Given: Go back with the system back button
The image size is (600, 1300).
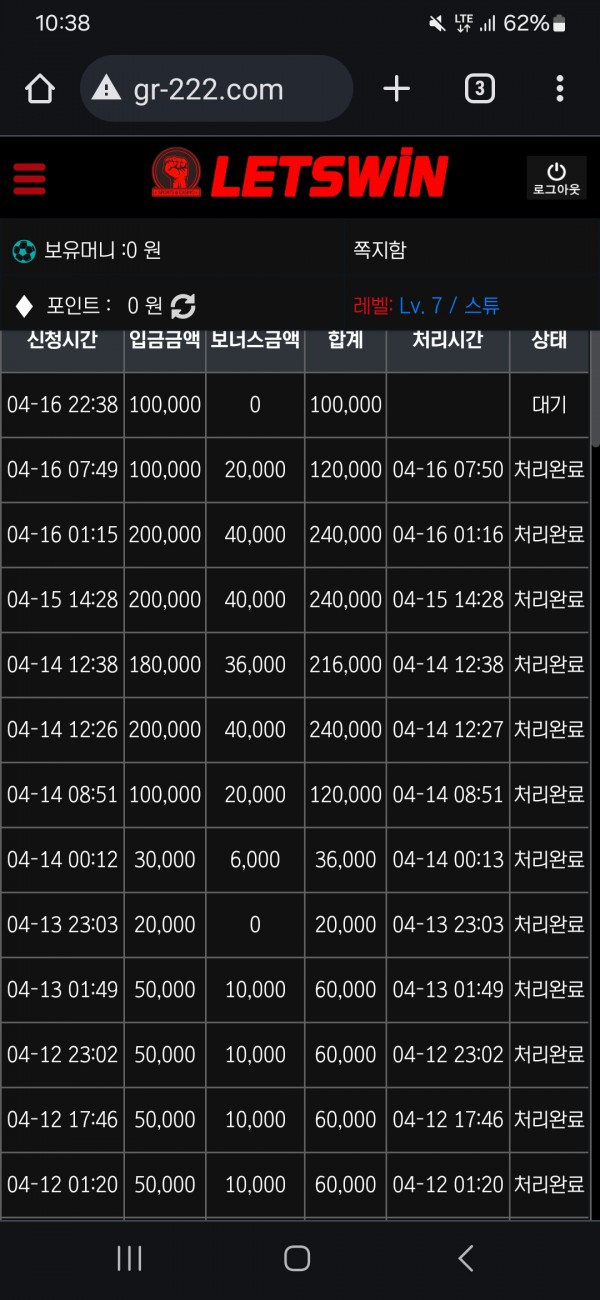Looking at the screenshot, I should point(465,1258).
